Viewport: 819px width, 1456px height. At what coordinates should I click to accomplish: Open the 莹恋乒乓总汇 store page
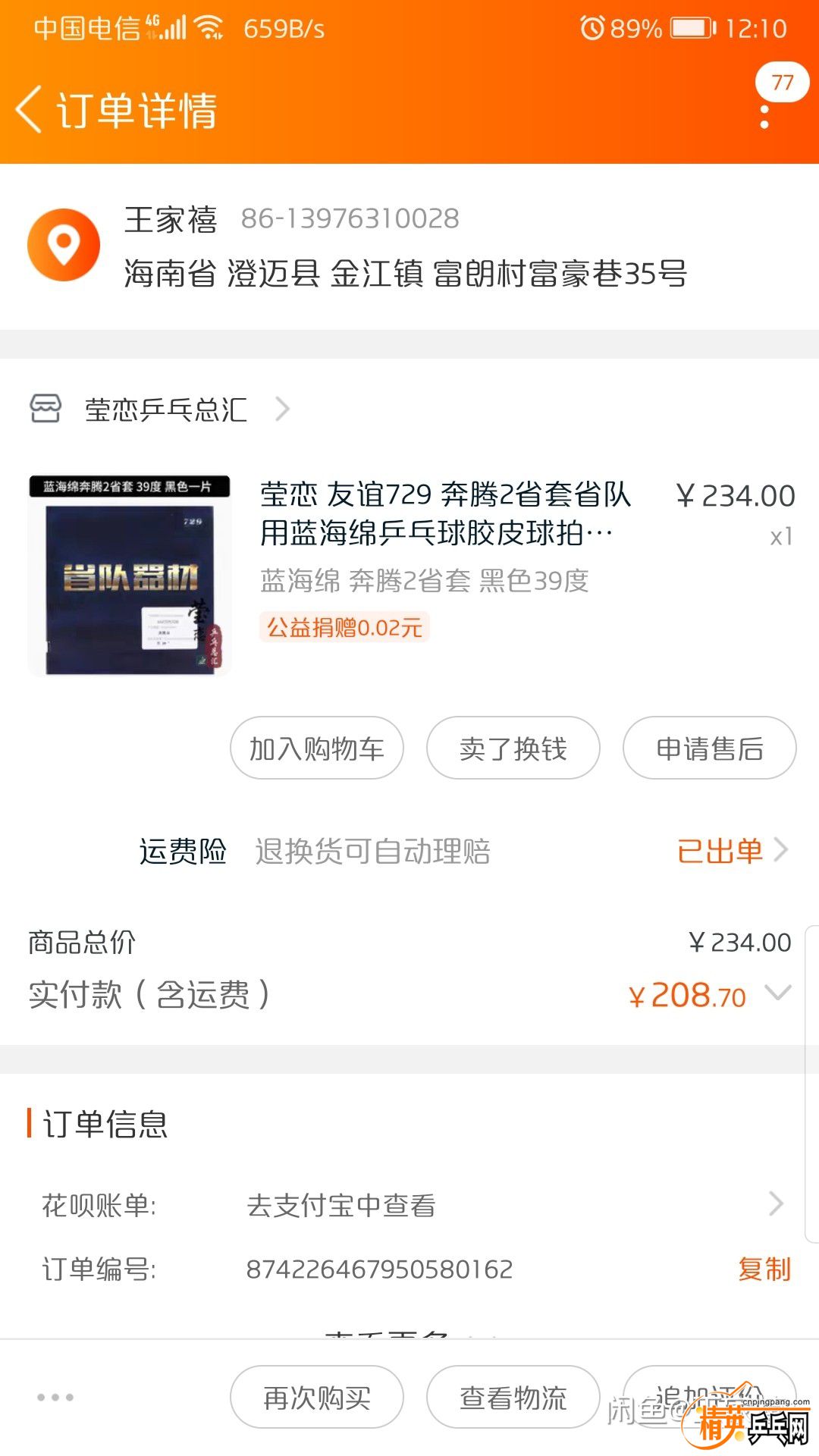tap(167, 409)
